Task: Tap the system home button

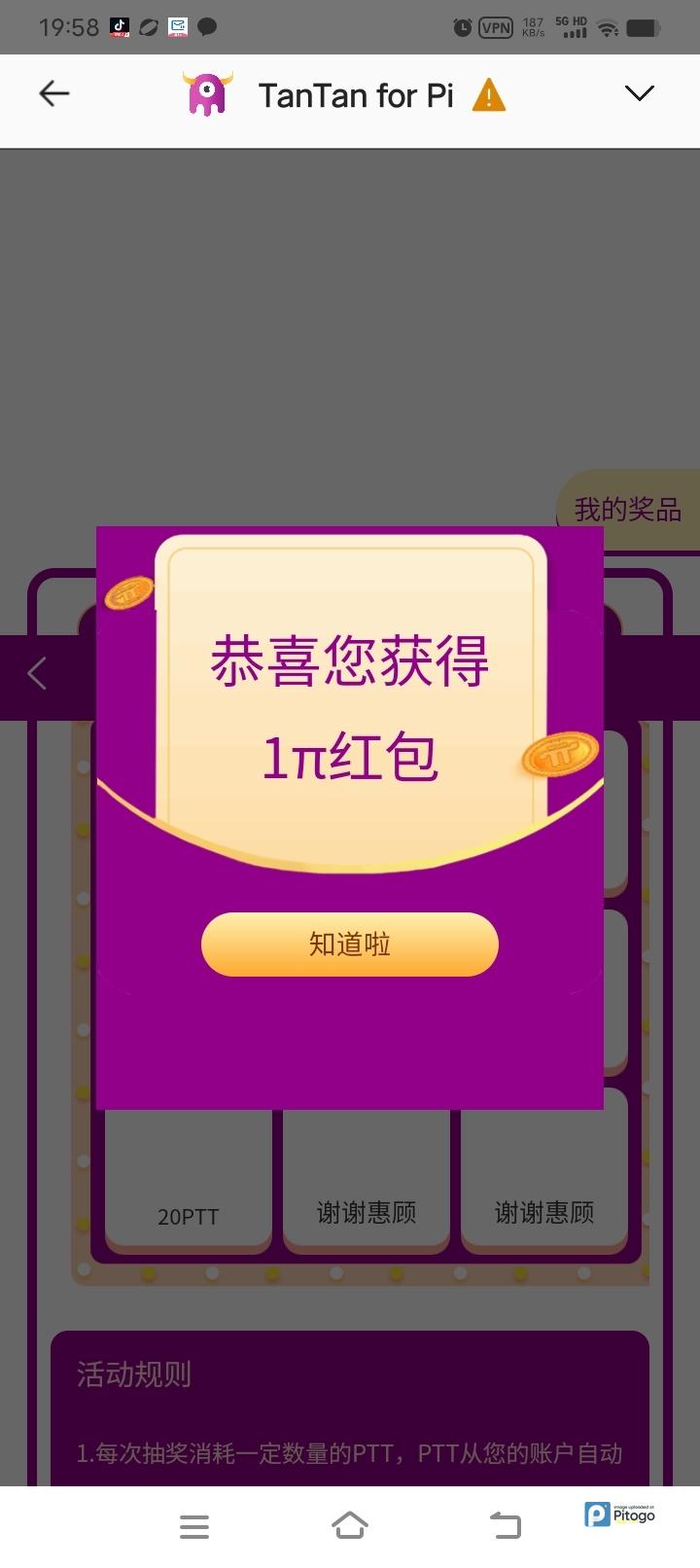Action: [x=350, y=1525]
